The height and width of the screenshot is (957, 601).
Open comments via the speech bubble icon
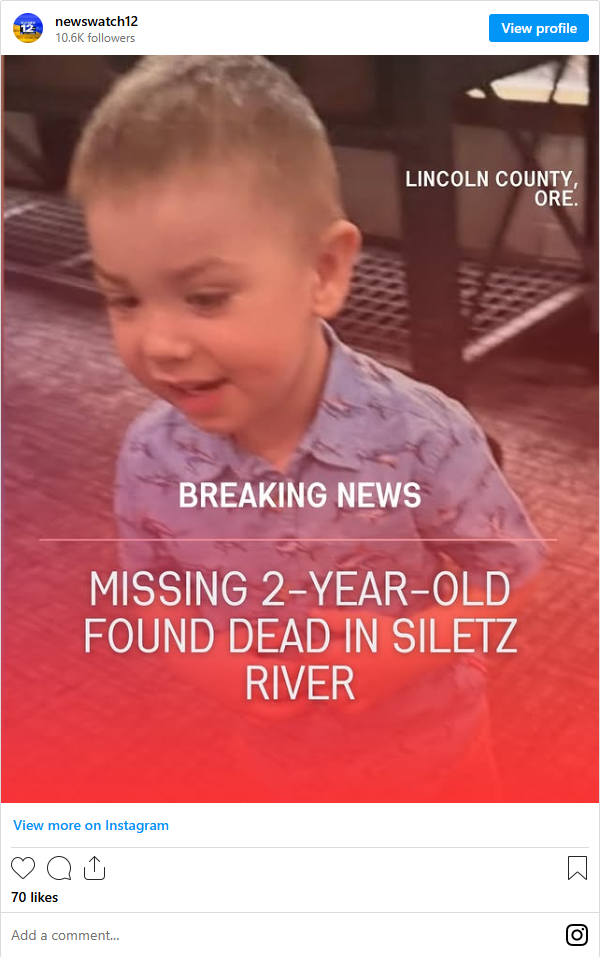[x=59, y=868]
